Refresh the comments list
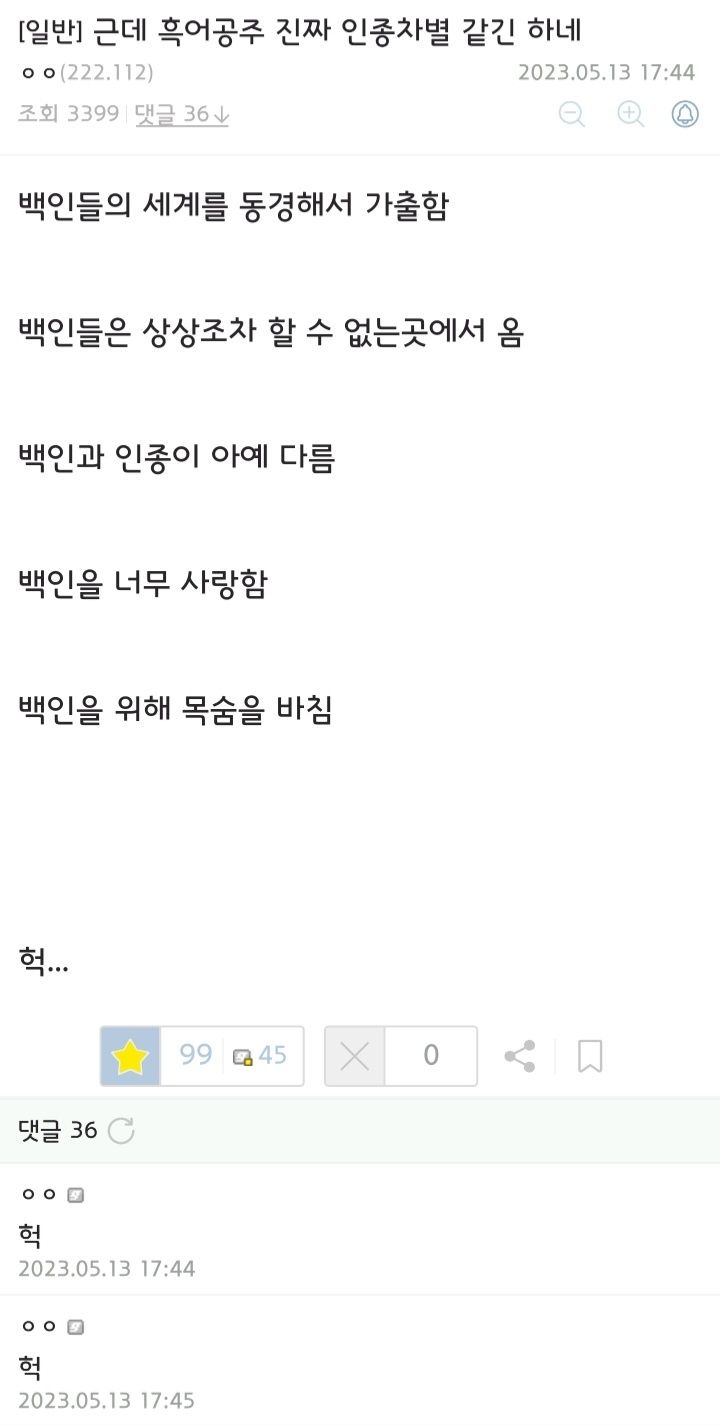Image resolution: width=720 pixels, height=1426 pixels. click(121, 1131)
